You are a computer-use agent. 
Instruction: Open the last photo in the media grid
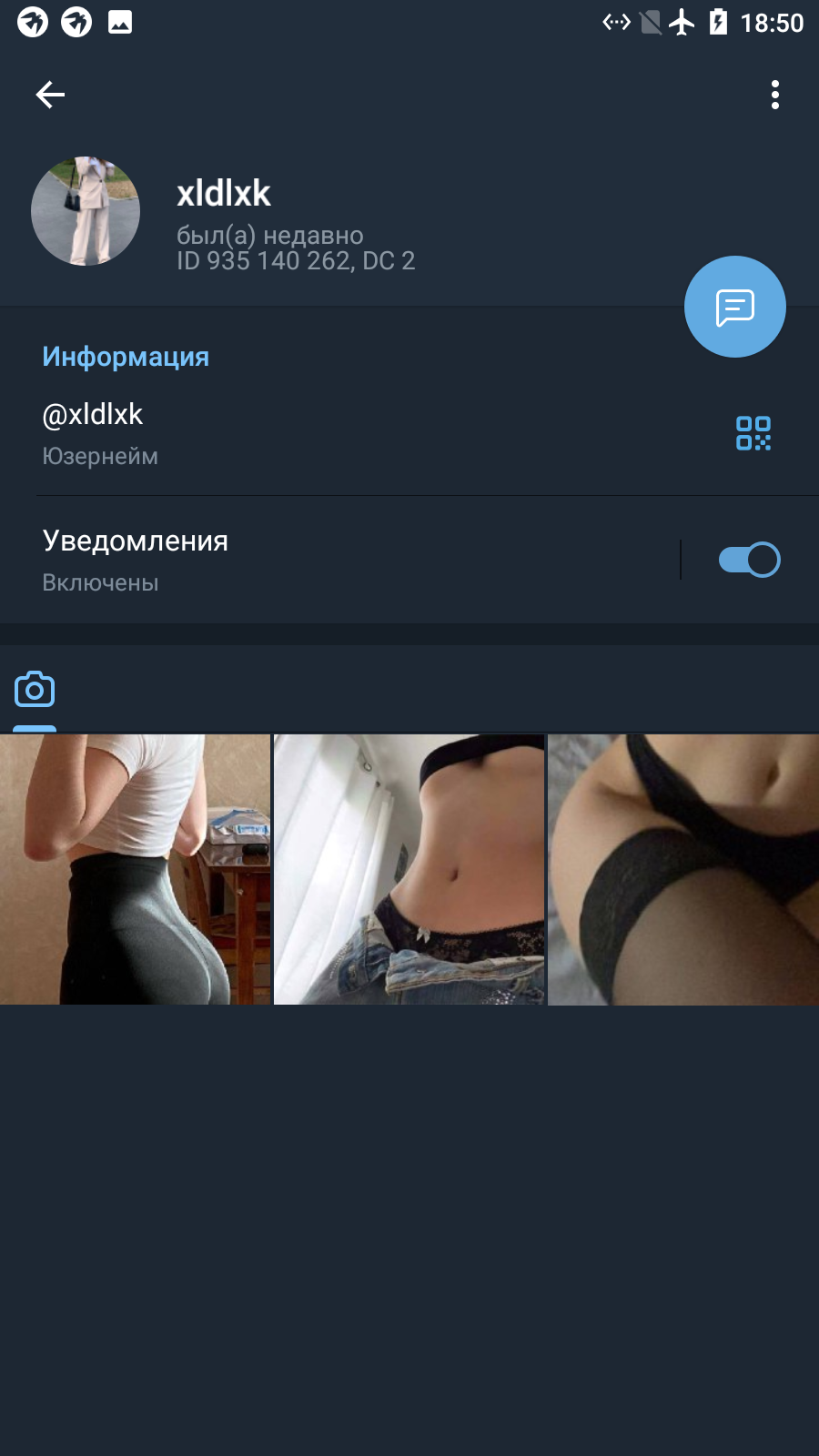683,870
